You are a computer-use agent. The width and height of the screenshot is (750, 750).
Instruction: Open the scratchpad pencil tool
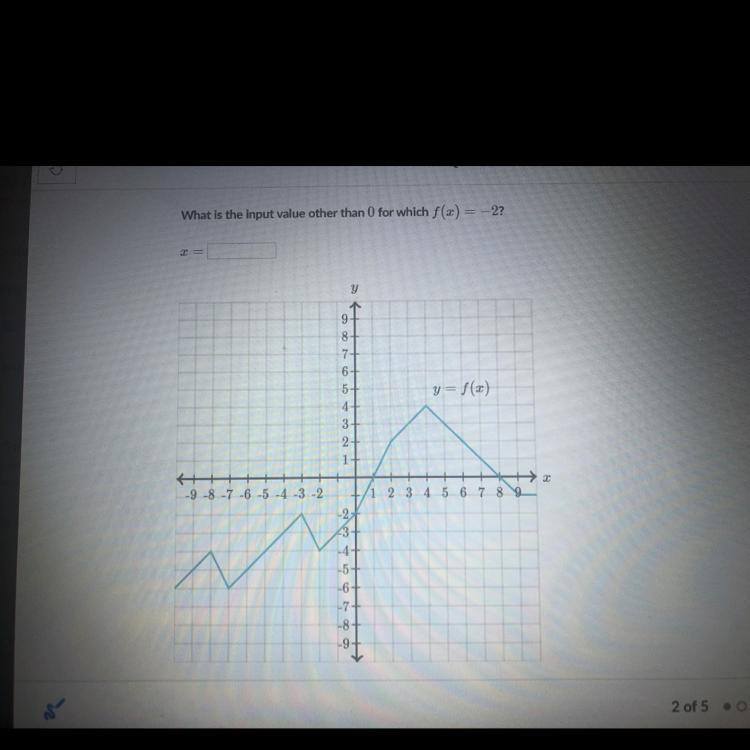coord(55,708)
